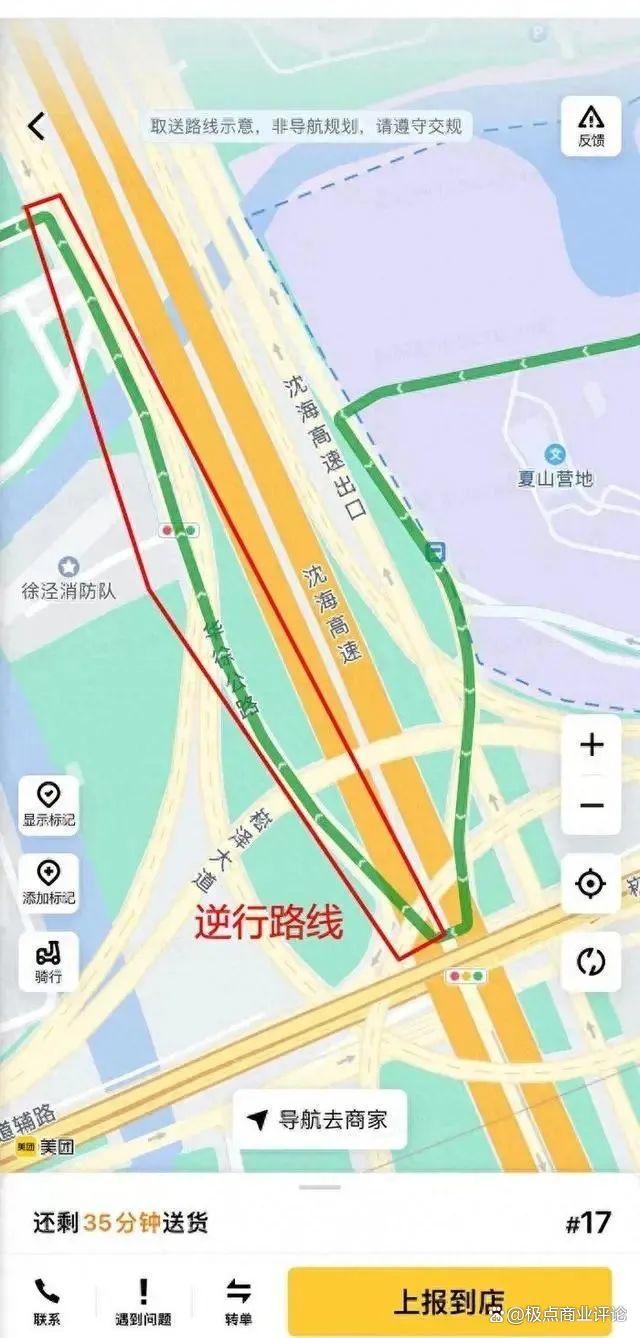Viewport: 640px width, 1338px height.
Task: Refresh the route with the circular arrows icon
Action: pyautogui.click(x=591, y=961)
